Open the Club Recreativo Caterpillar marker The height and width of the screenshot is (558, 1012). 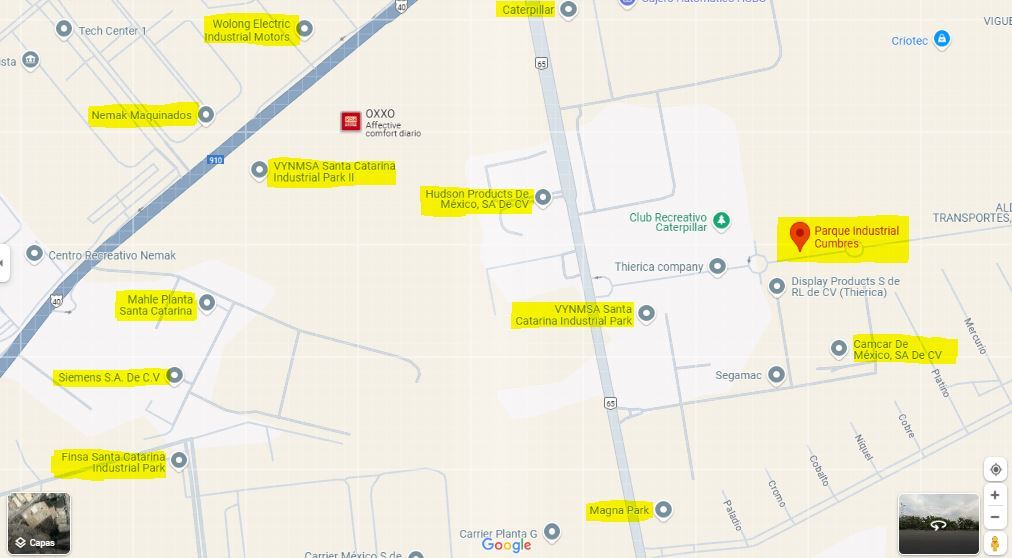pos(720,221)
